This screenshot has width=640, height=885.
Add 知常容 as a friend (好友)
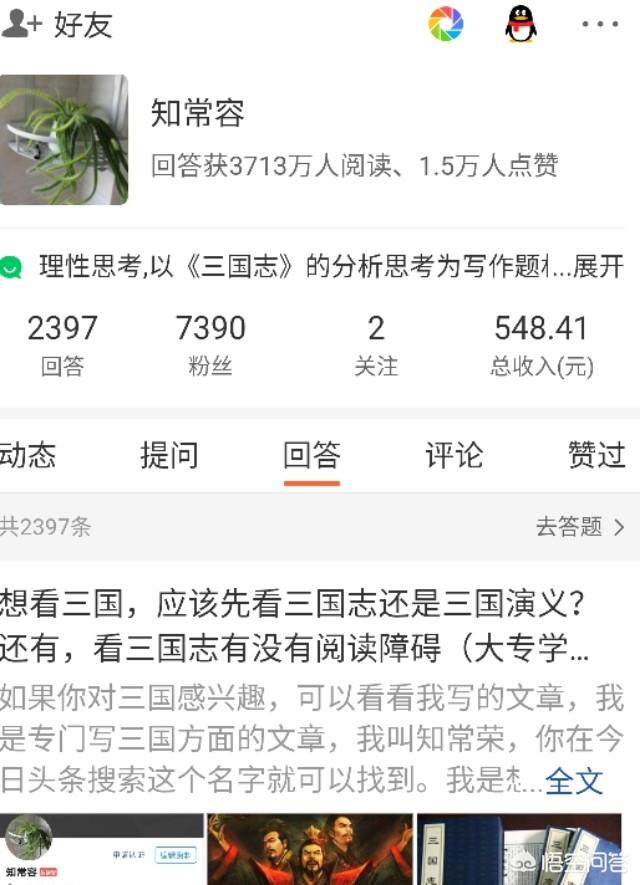pos(56,25)
